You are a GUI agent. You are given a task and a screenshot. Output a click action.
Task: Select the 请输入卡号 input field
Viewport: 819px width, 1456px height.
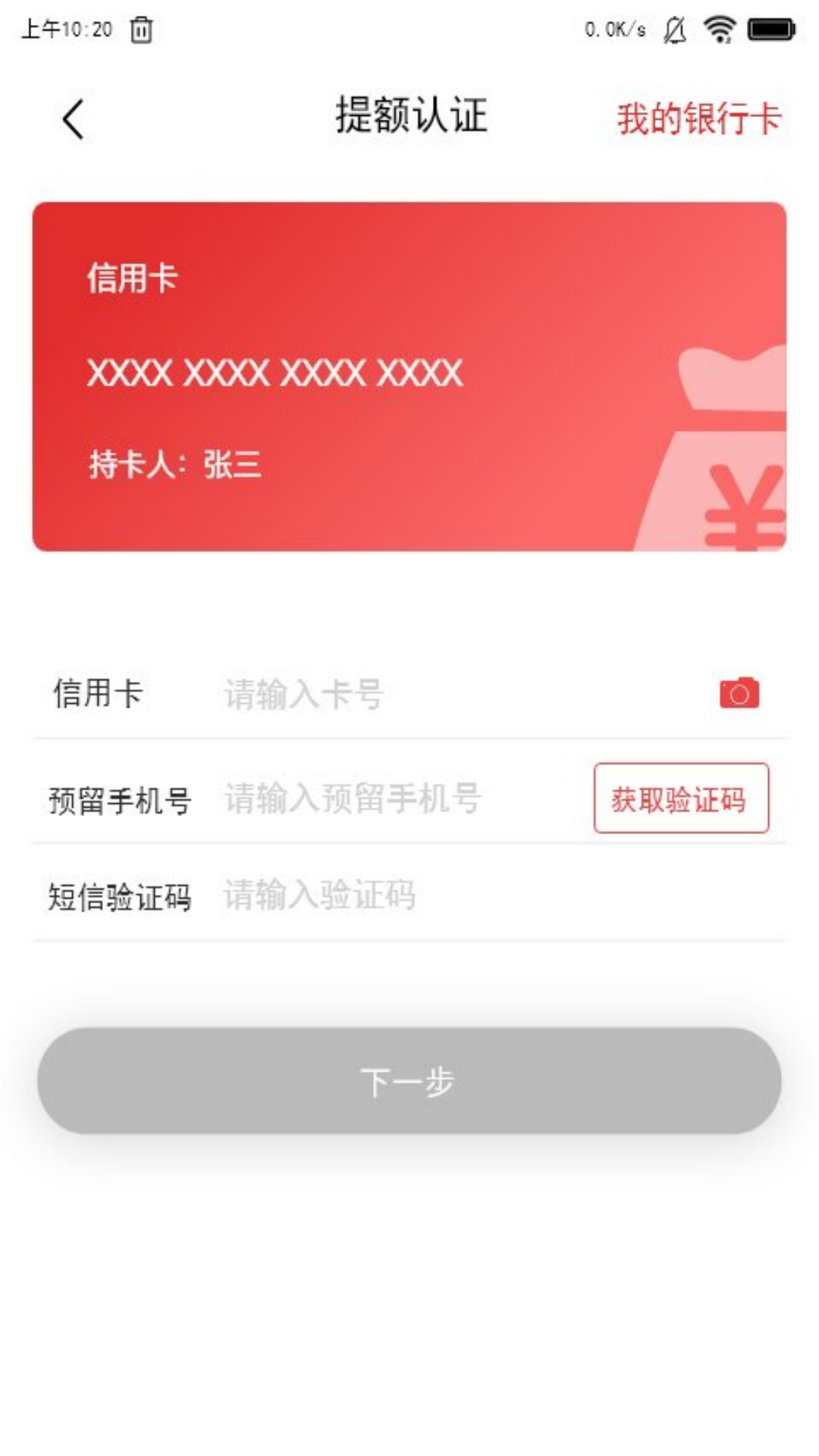(x=341, y=692)
